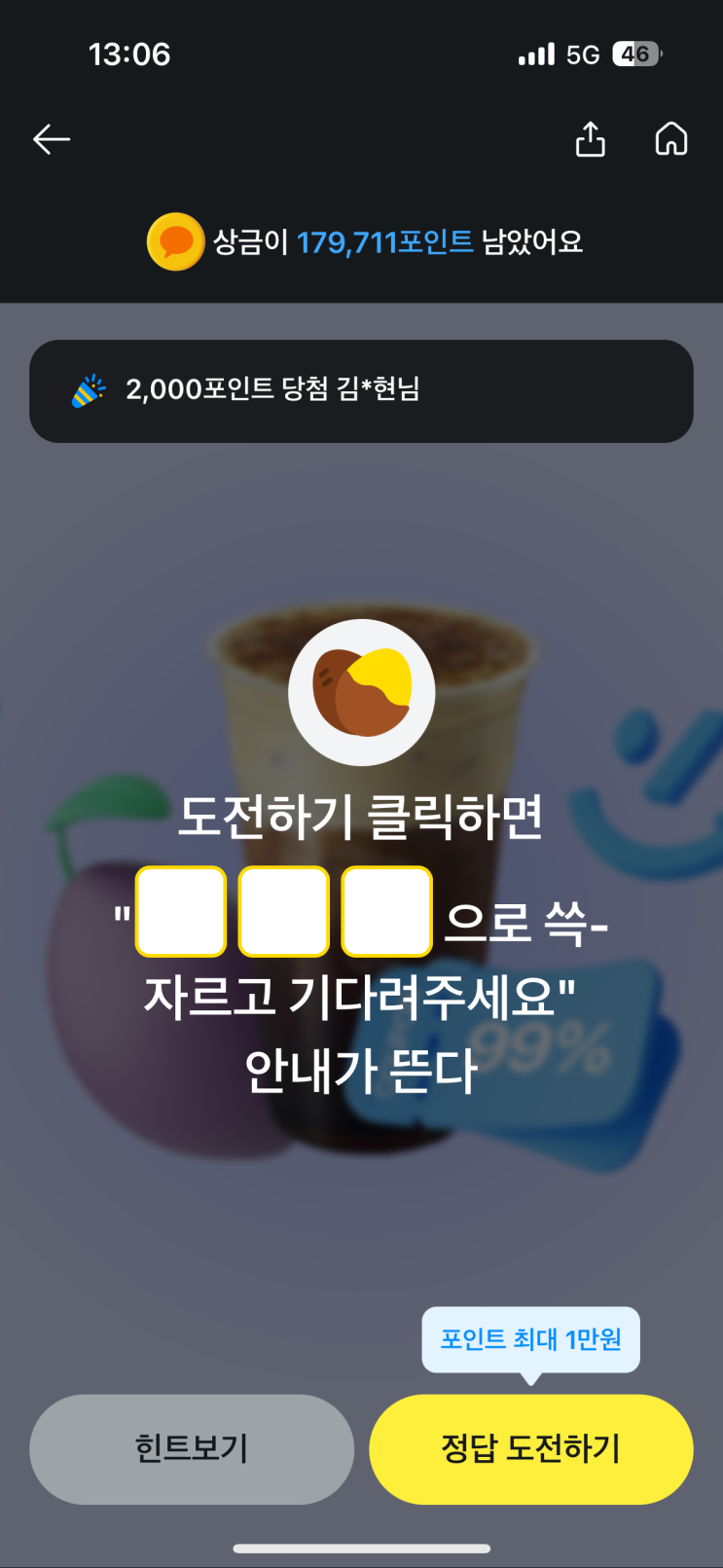This screenshot has width=723, height=1568.
Task: Select the second blank answer square
Action: (283, 912)
